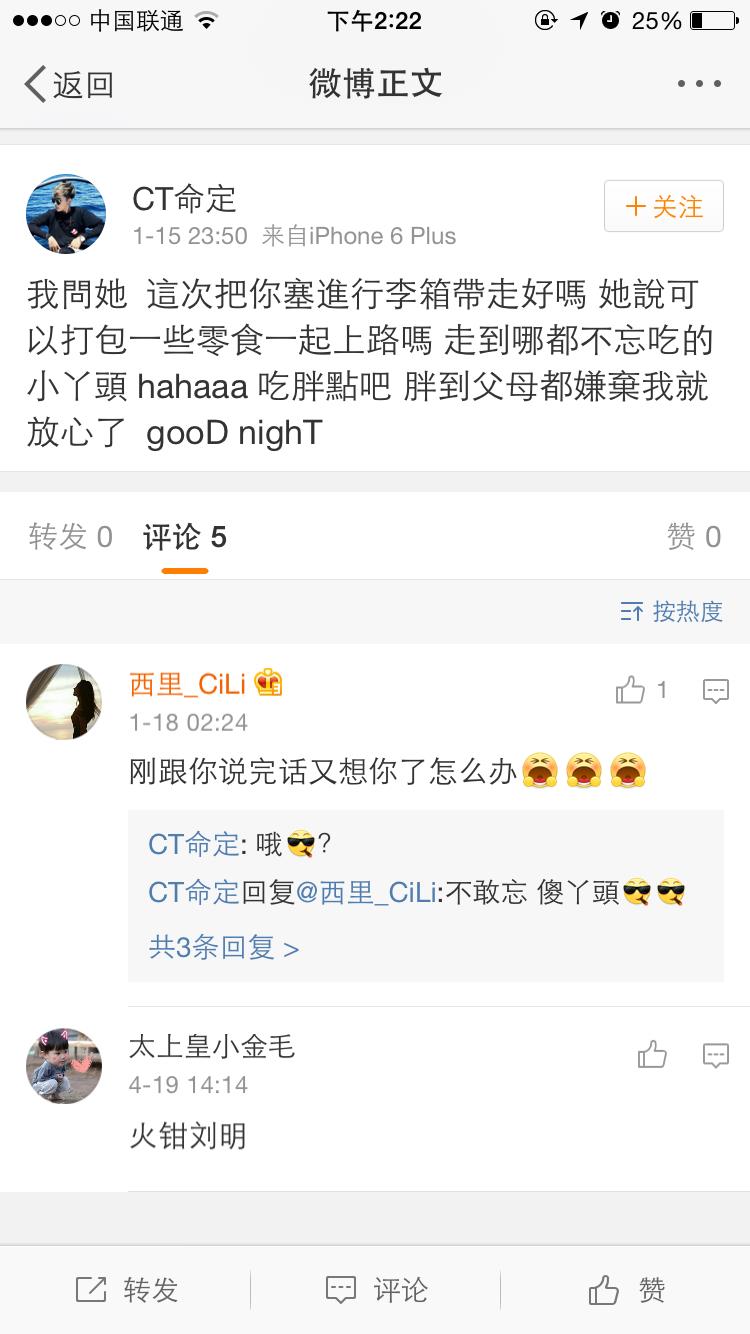Reply to 太上皇小金毛's comment via the bubble icon
The width and height of the screenshot is (750, 1334).
pos(716,1054)
